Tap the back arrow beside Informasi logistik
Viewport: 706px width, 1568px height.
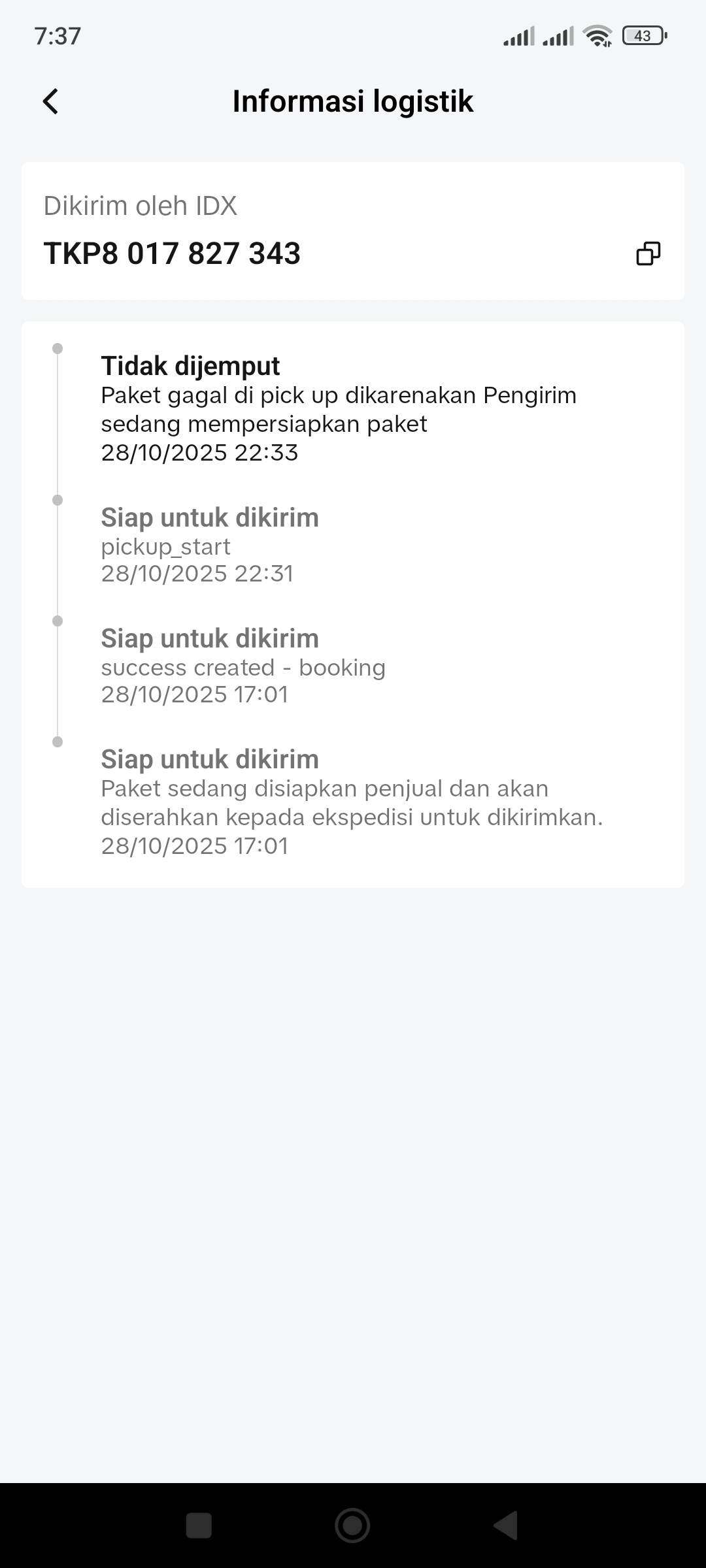[50, 102]
